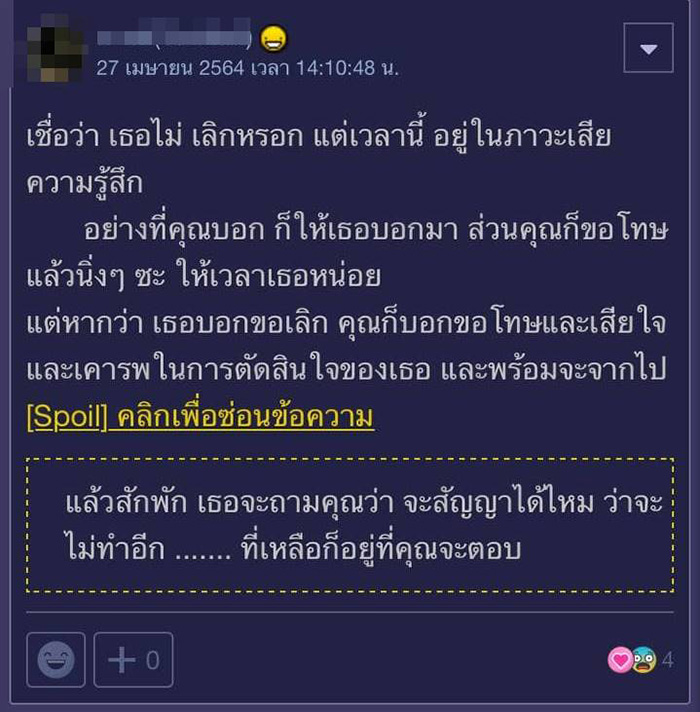Upvote the comment with the plus button

(134, 660)
